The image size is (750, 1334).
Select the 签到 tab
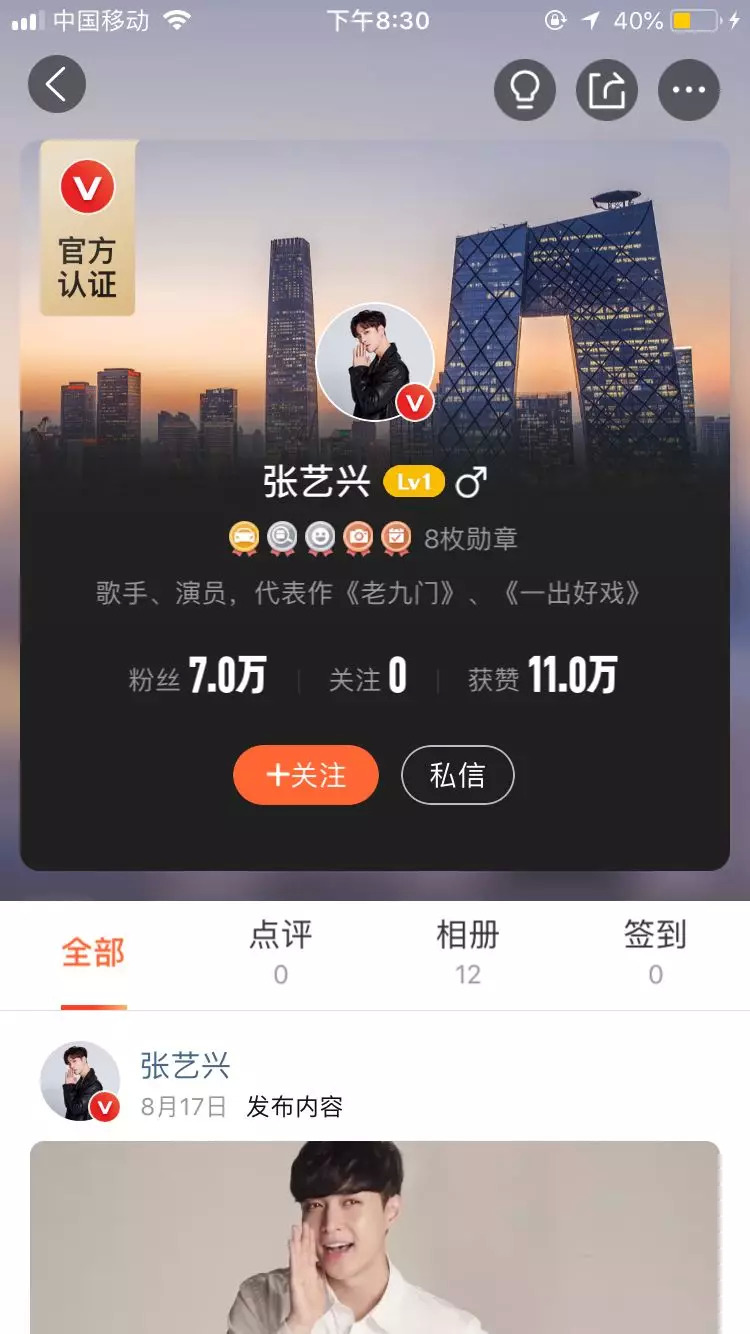coord(655,952)
